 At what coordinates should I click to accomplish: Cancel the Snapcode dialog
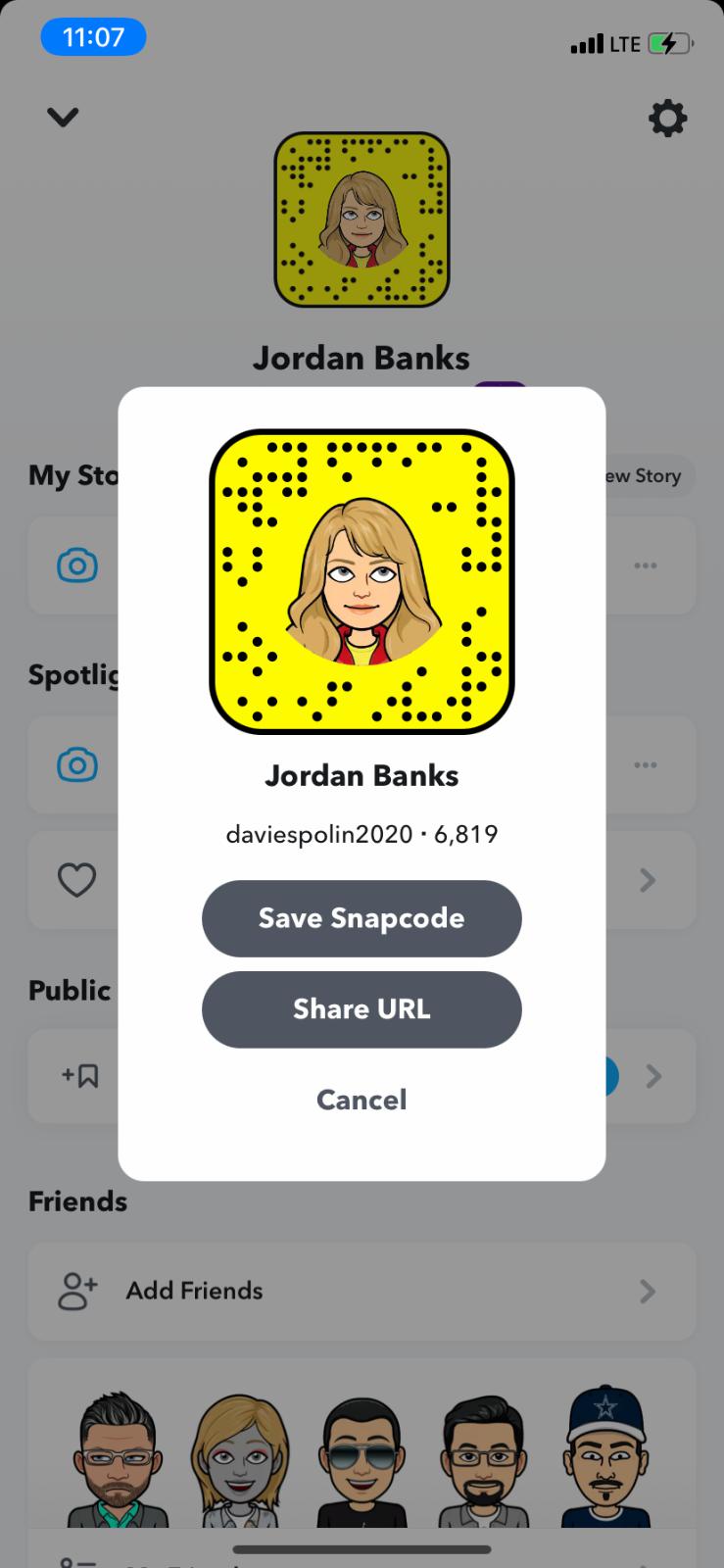point(362,1100)
